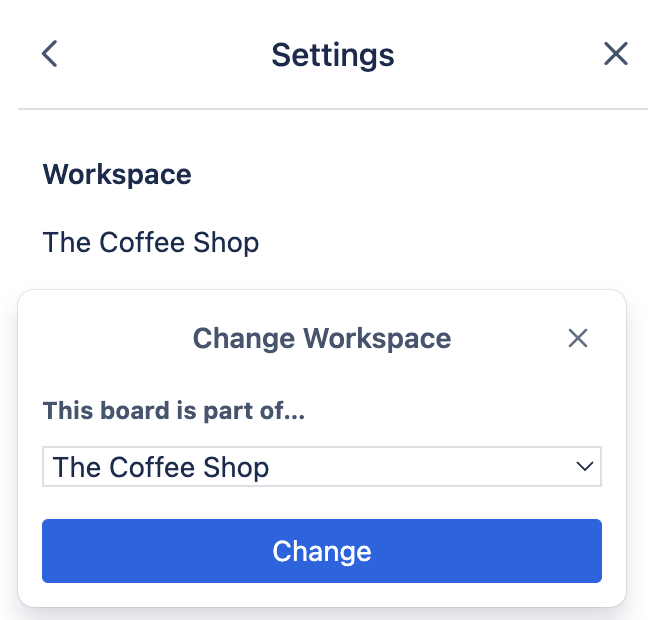The height and width of the screenshot is (620, 664).
Task: Confirm with the blue Change button
Action: coord(321,551)
